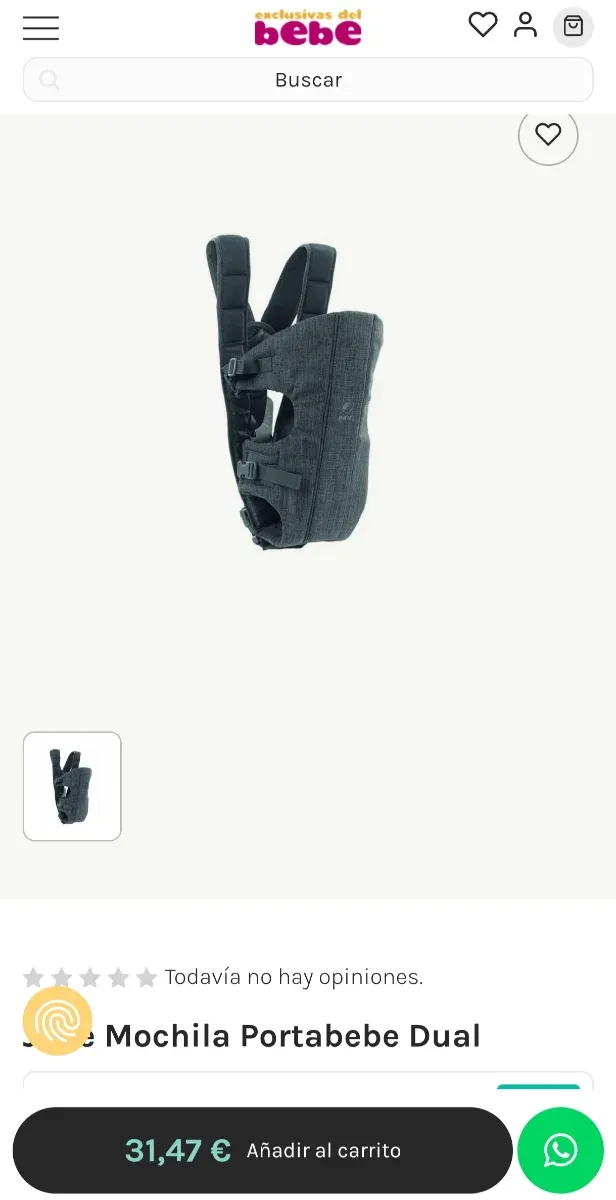Open the wishlist from the header
The height and width of the screenshot is (1200, 616).
pos(483,25)
